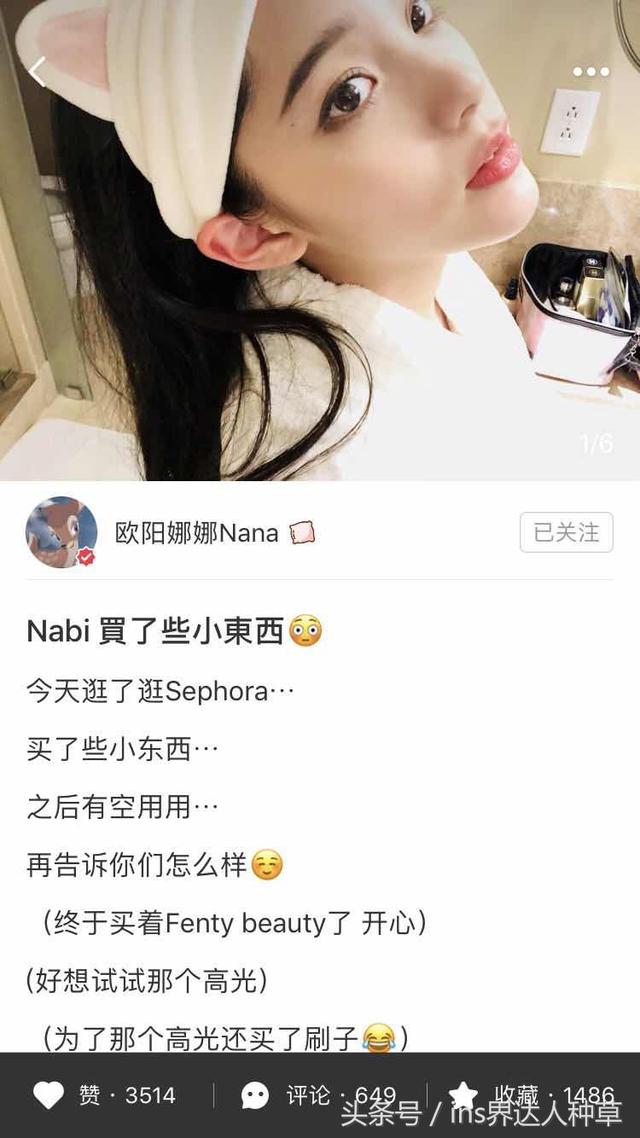The image size is (640, 1138).
Task: Open the three-dot overflow menu
Action: point(591,71)
